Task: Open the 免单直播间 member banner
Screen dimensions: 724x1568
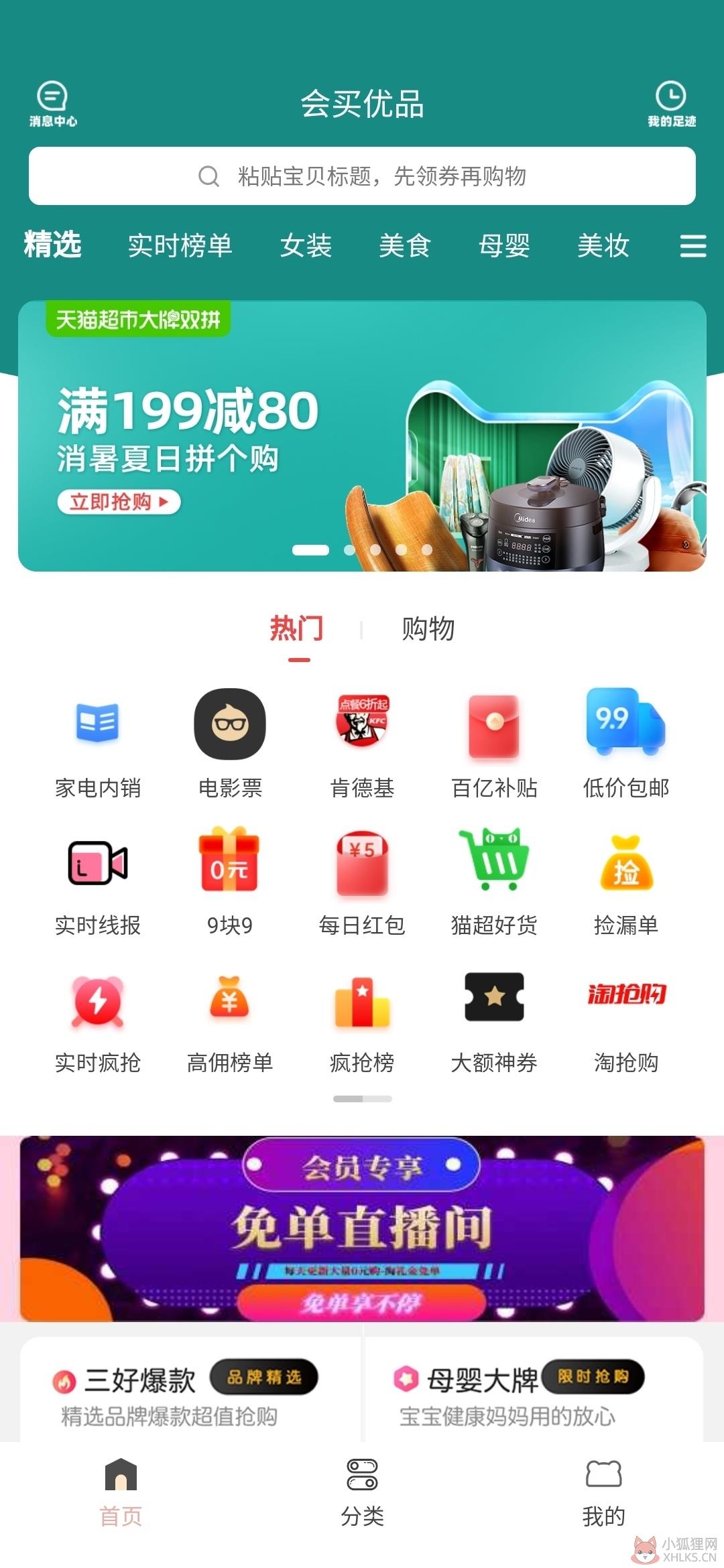Action: point(362,1229)
